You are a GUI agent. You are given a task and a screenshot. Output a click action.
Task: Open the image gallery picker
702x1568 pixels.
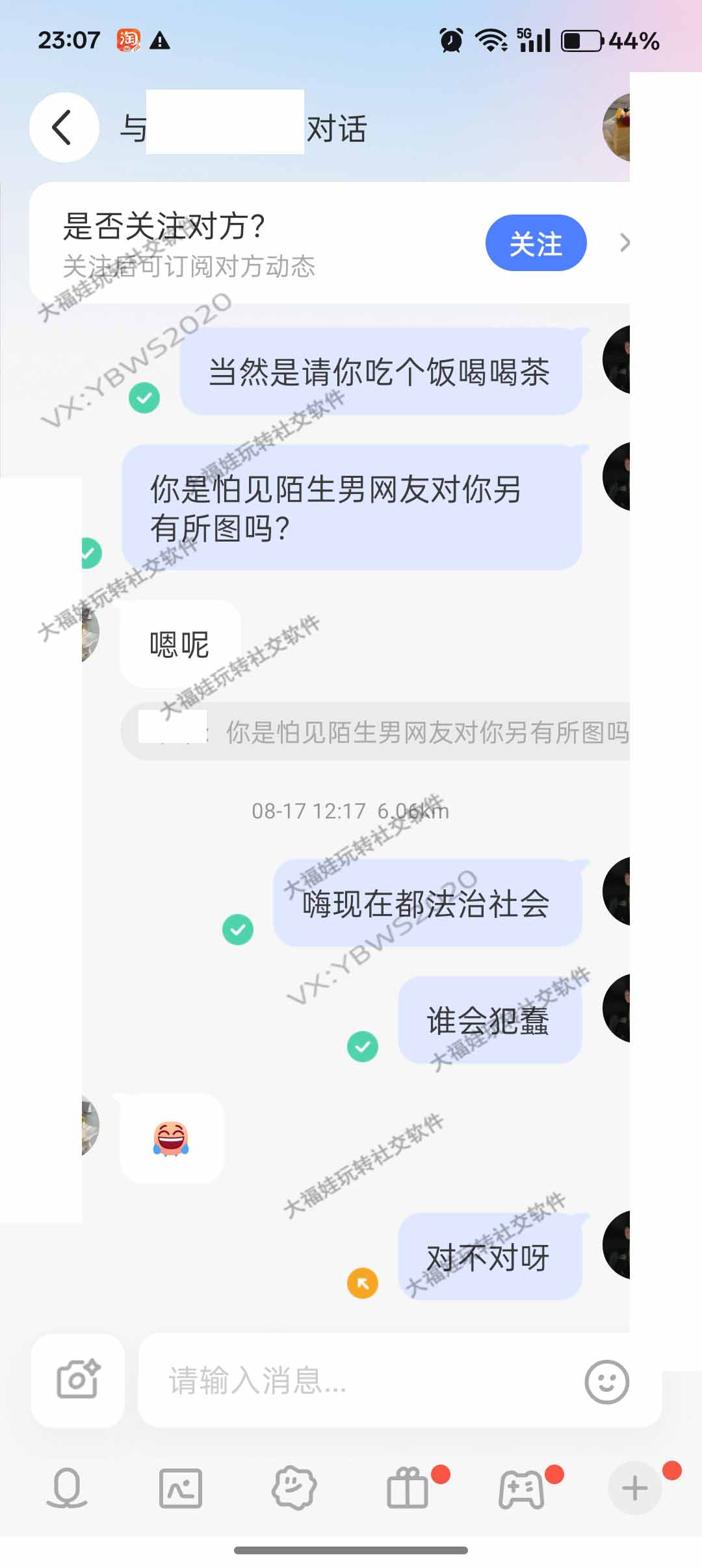181,1488
